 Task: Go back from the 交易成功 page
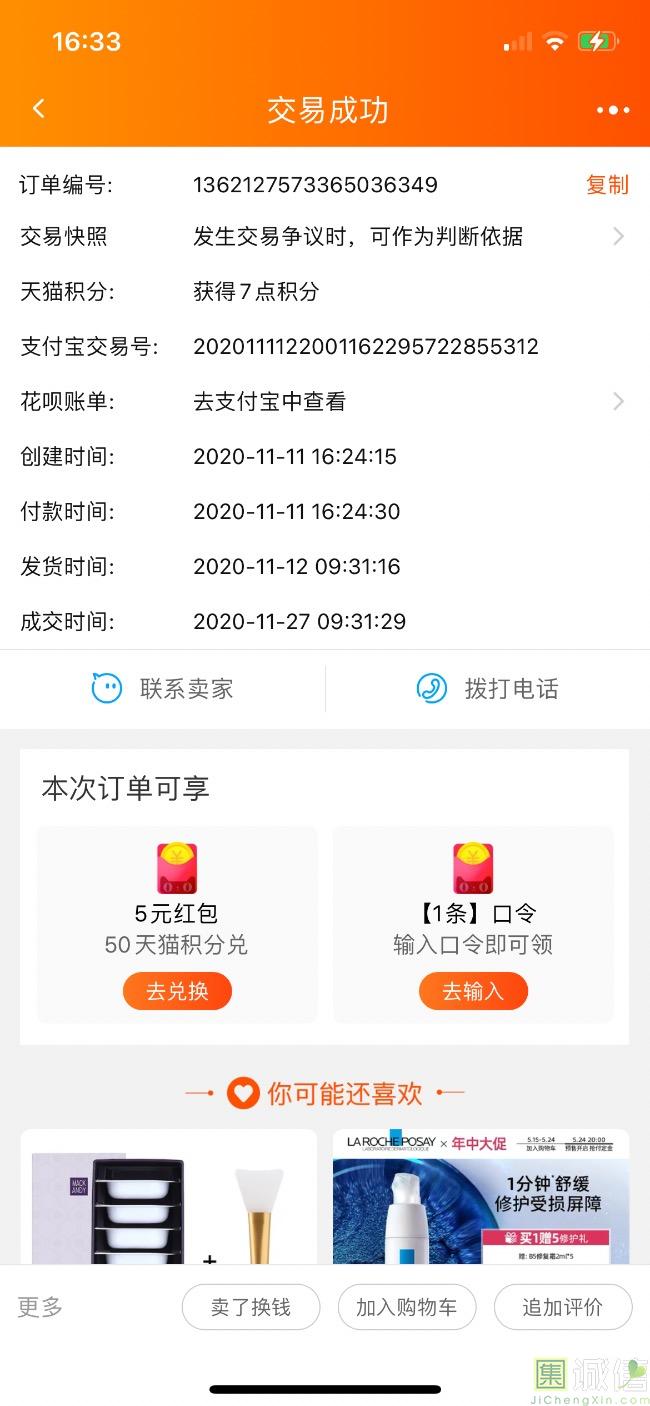[39, 109]
